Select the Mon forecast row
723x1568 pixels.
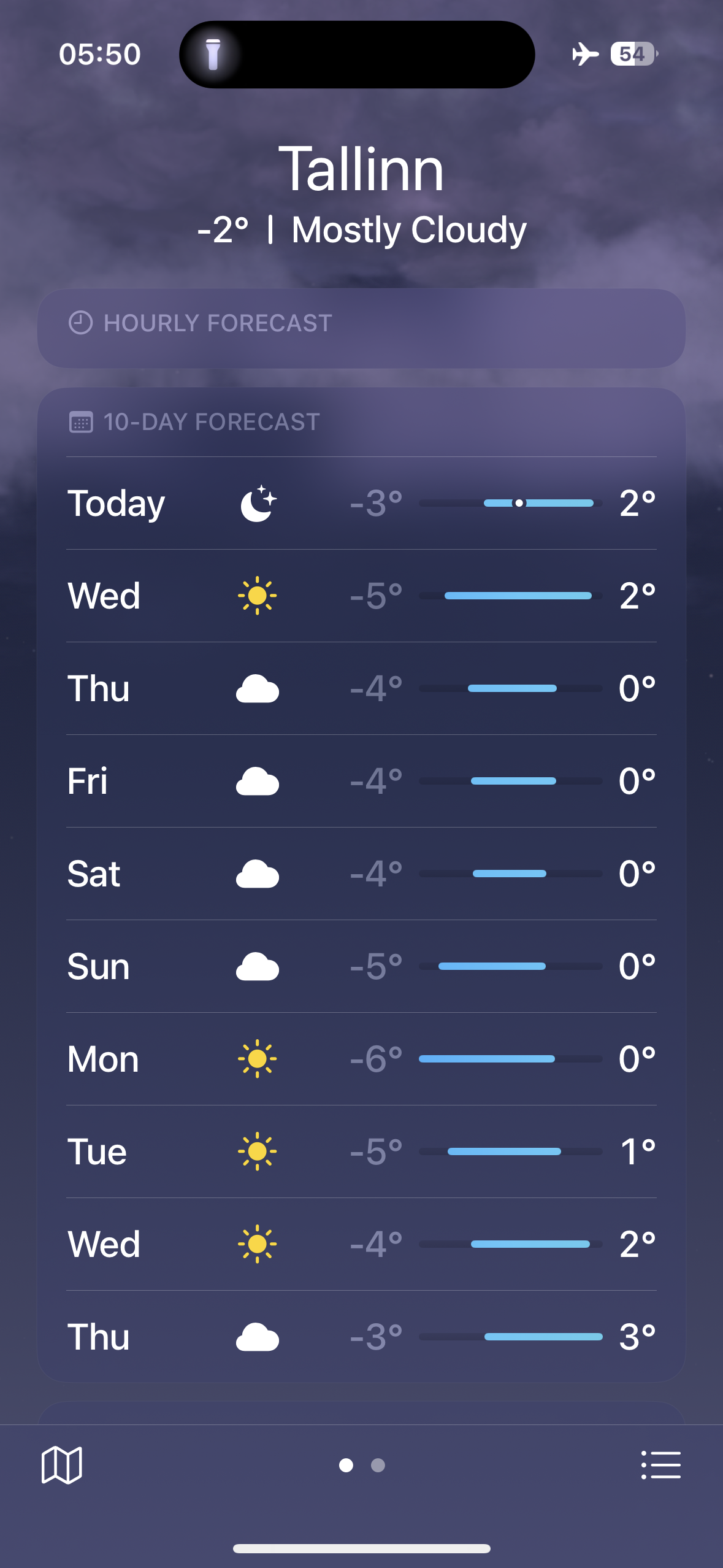point(361,1059)
